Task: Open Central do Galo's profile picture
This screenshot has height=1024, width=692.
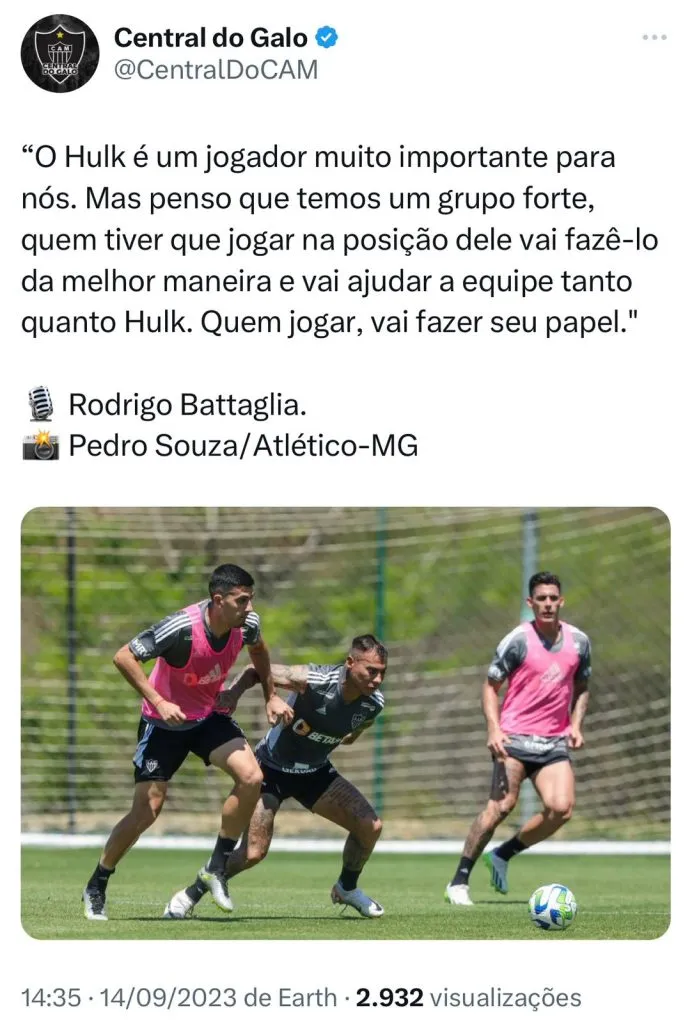Action: point(59,53)
